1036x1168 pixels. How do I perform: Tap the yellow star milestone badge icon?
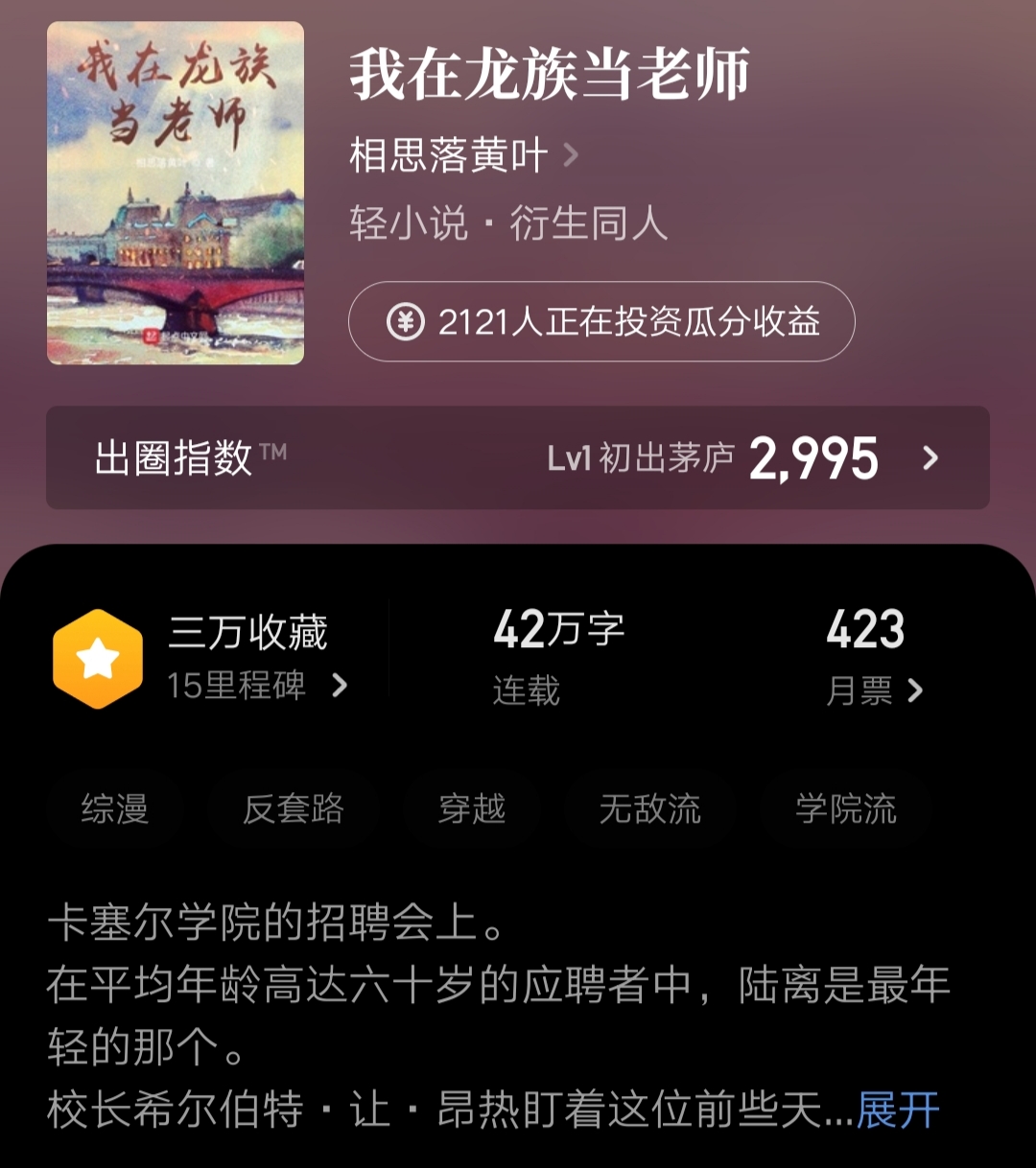pos(97,658)
